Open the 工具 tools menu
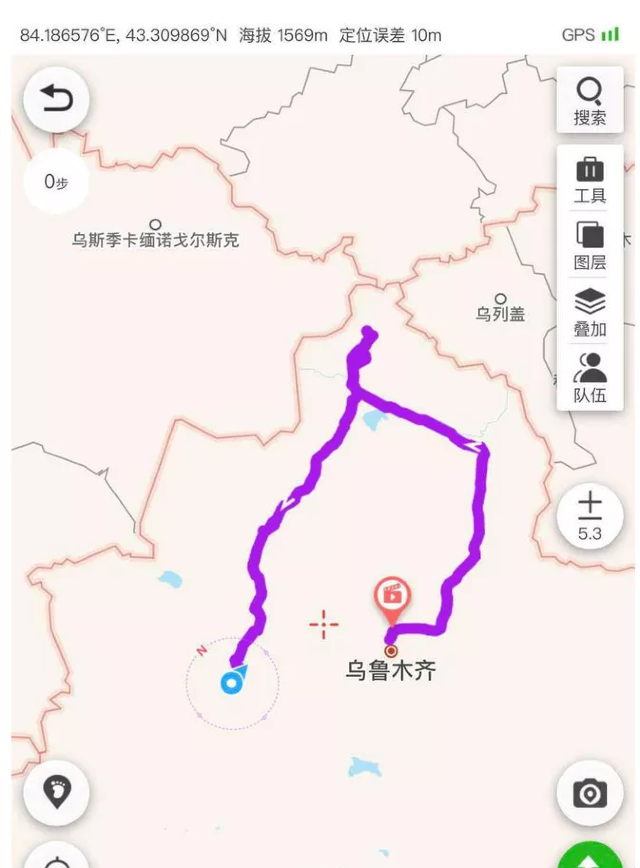This screenshot has height=868, width=640. (x=590, y=180)
